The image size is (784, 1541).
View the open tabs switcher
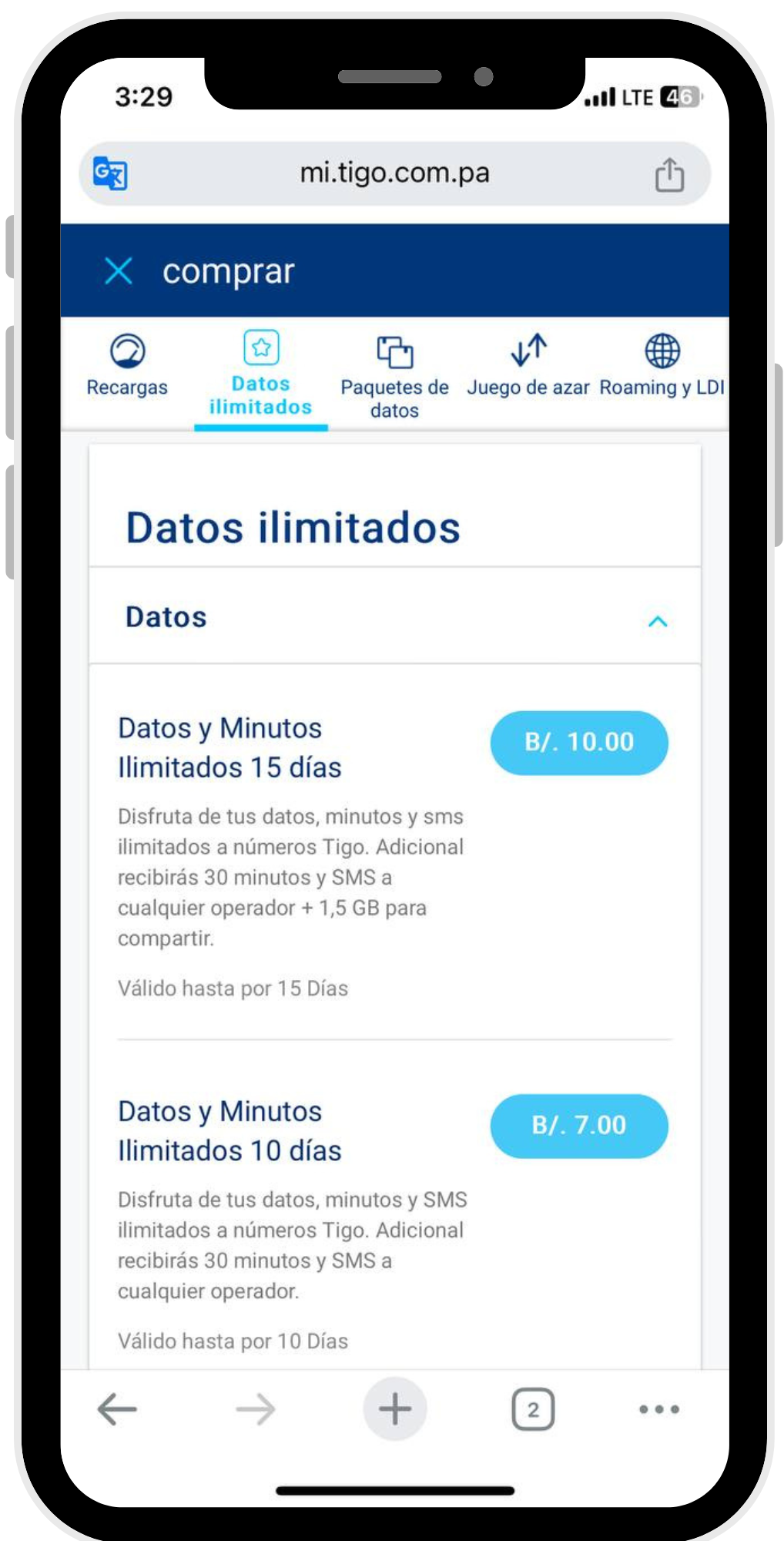click(x=533, y=1409)
